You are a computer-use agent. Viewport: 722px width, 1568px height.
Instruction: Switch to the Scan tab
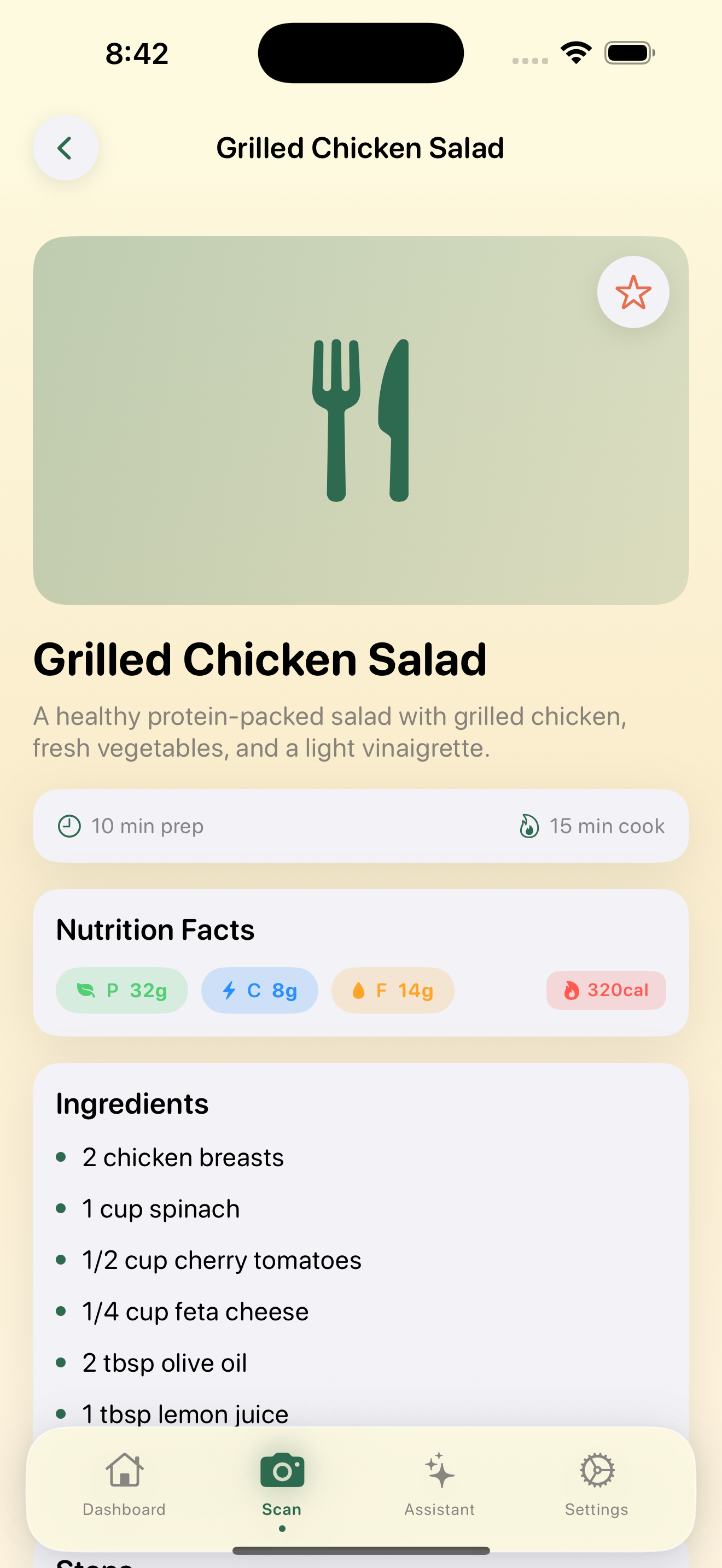[282, 1483]
